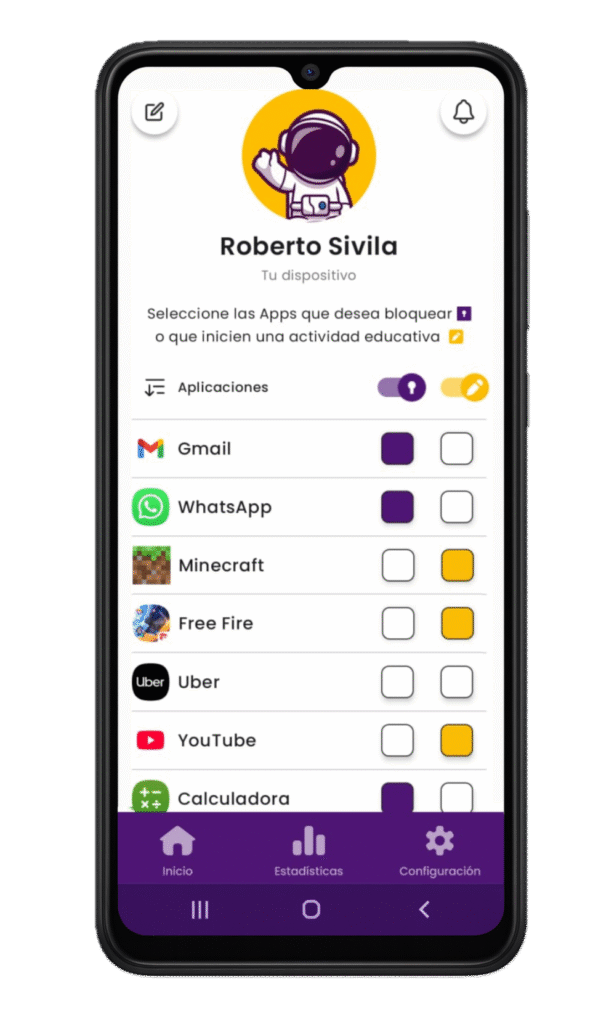Viewport: 609px width, 1024px height.
Task: Switch to the Estadísticas tab
Action: tap(308, 850)
